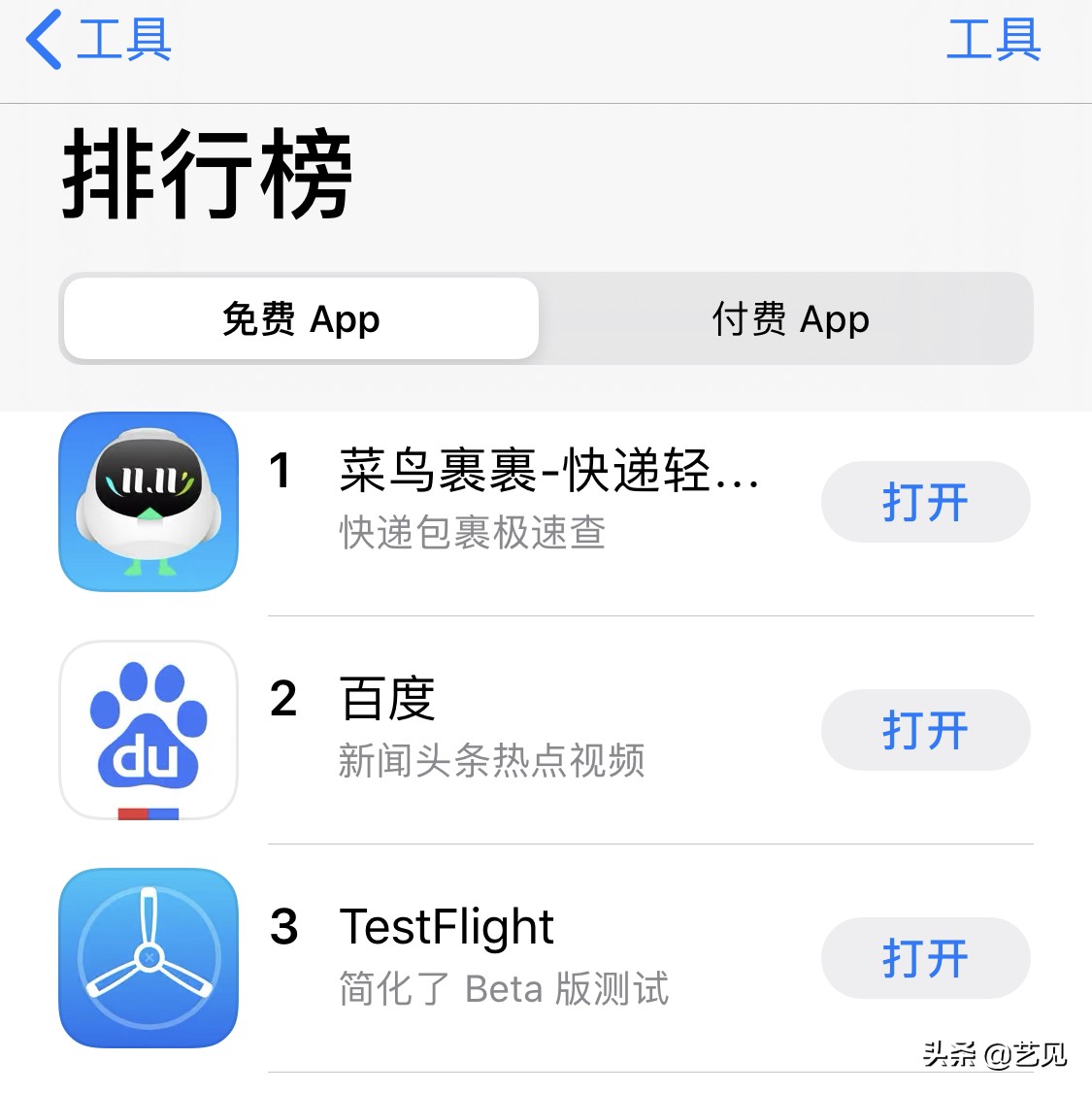The height and width of the screenshot is (1093, 1092).
Task: Tap the TestFlight app name text
Action: [447, 927]
